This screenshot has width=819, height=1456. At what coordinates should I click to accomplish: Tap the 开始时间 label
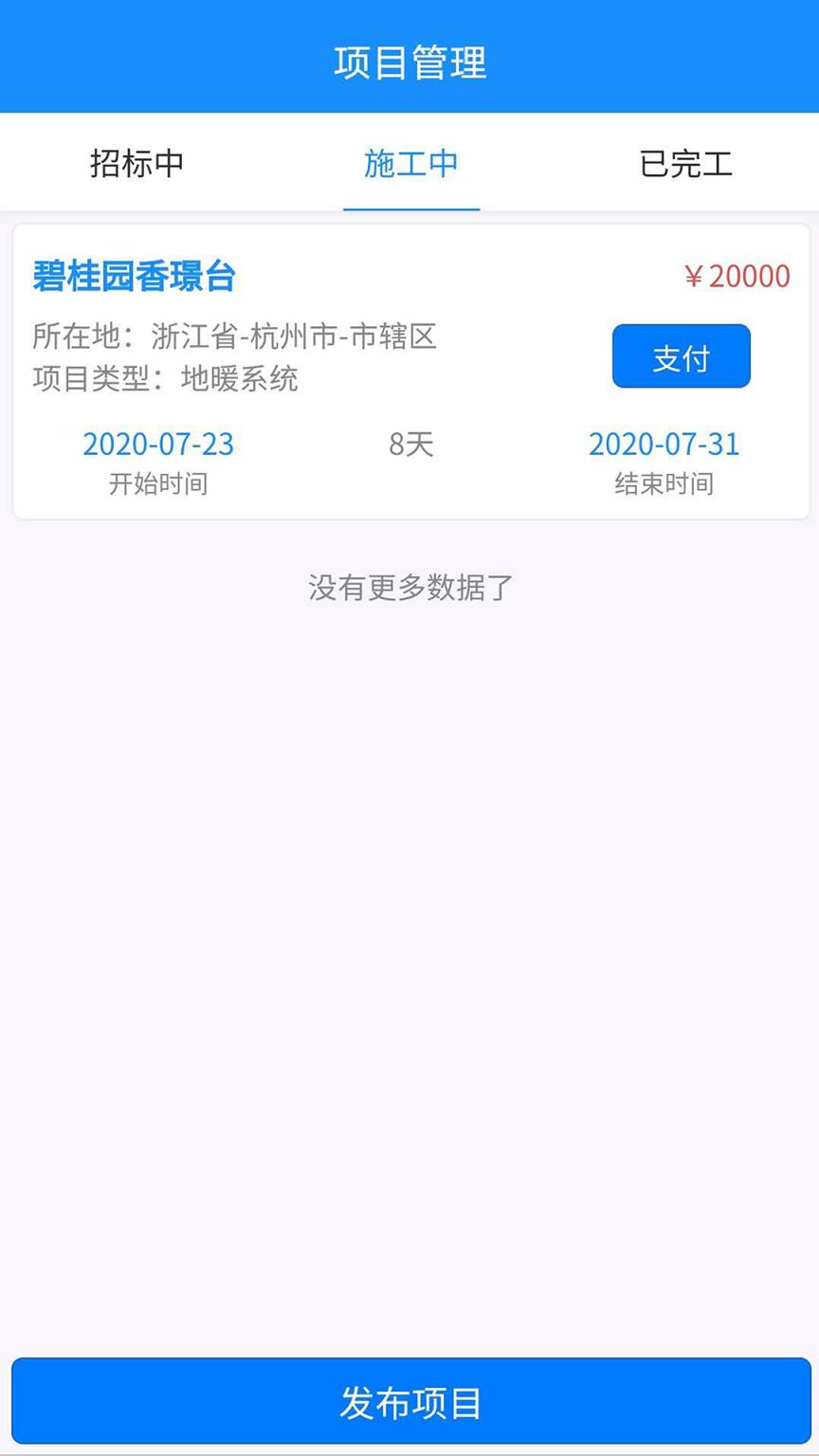[157, 485]
